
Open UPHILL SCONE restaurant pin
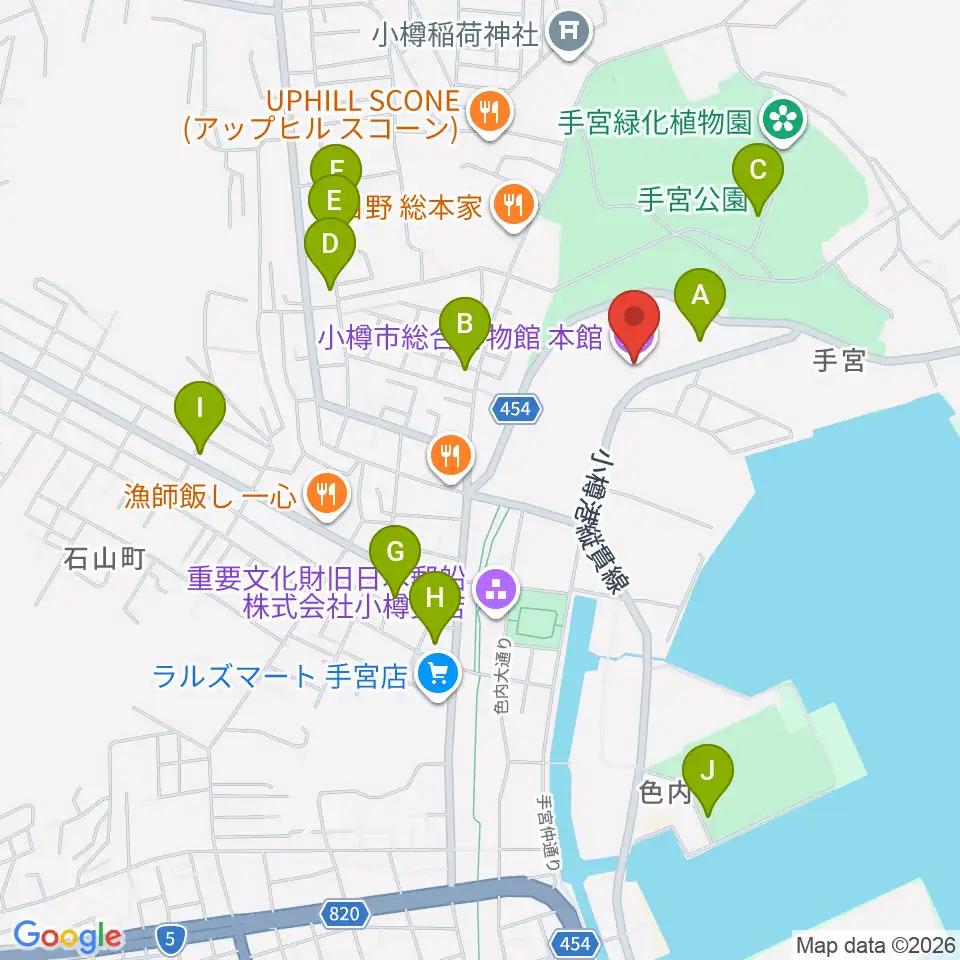tap(490, 113)
